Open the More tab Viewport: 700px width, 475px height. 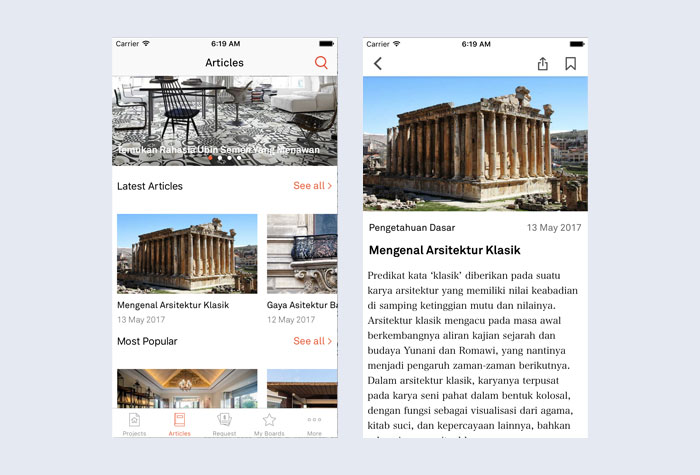pyautogui.click(x=314, y=424)
